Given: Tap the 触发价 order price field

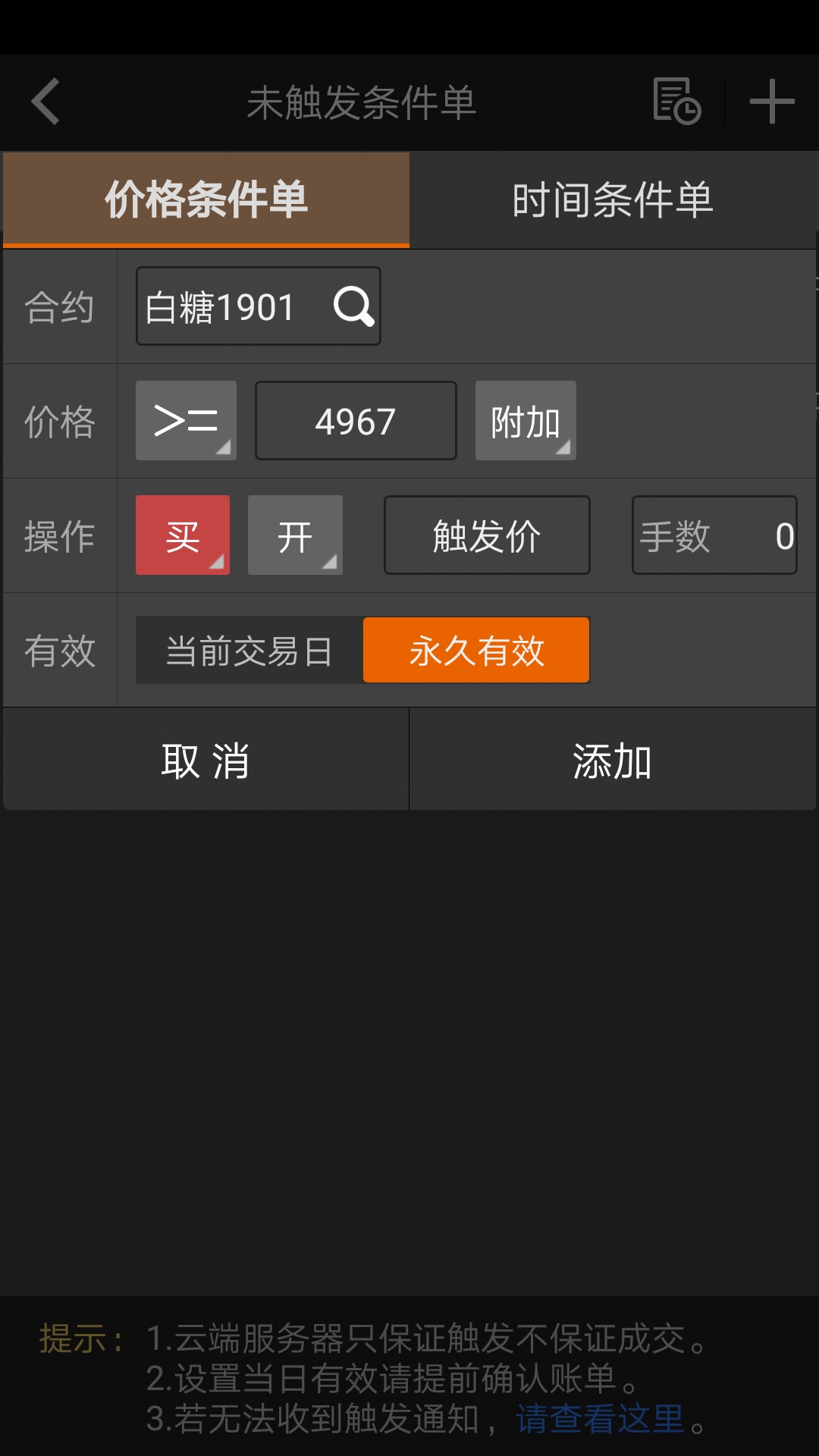Looking at the screenshot, I should tap(487, 535).
